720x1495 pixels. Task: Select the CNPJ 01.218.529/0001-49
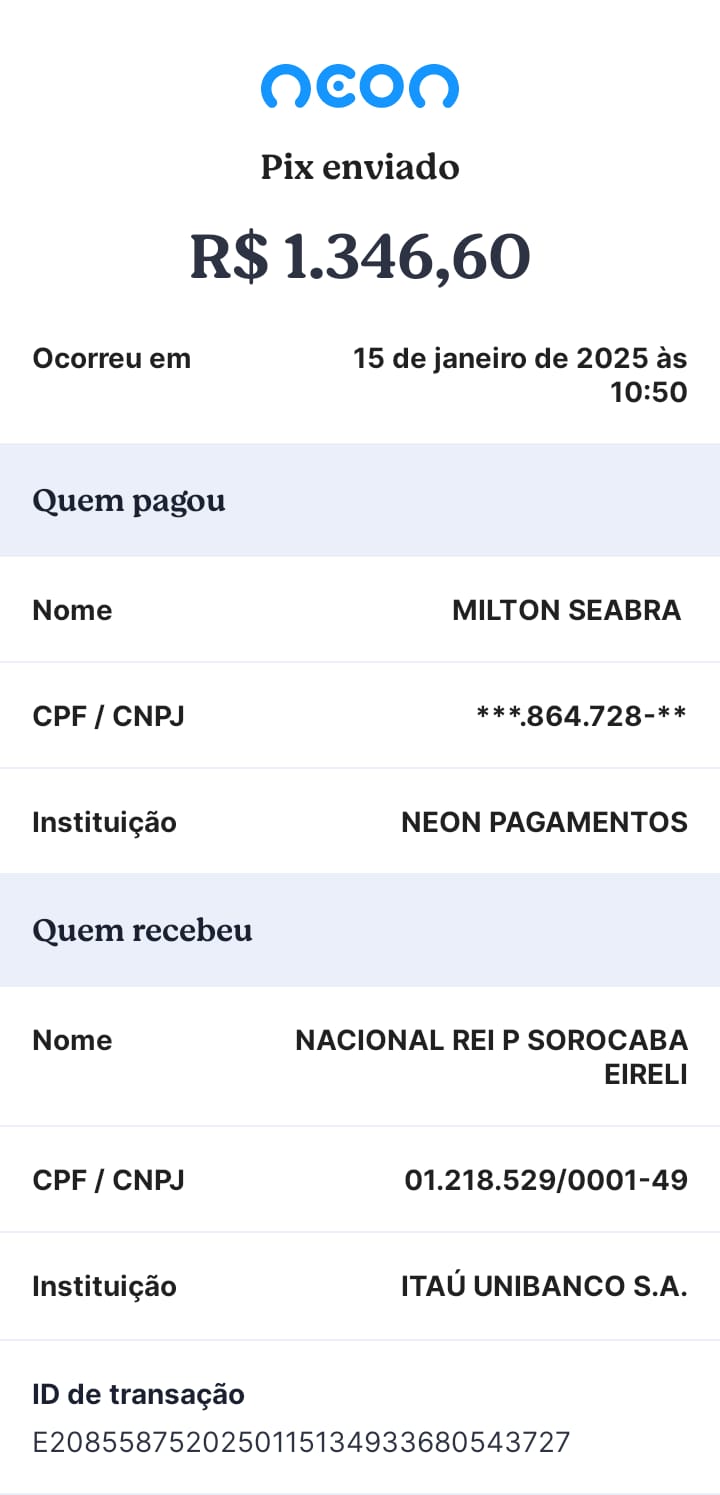(x=546, y=1179)
